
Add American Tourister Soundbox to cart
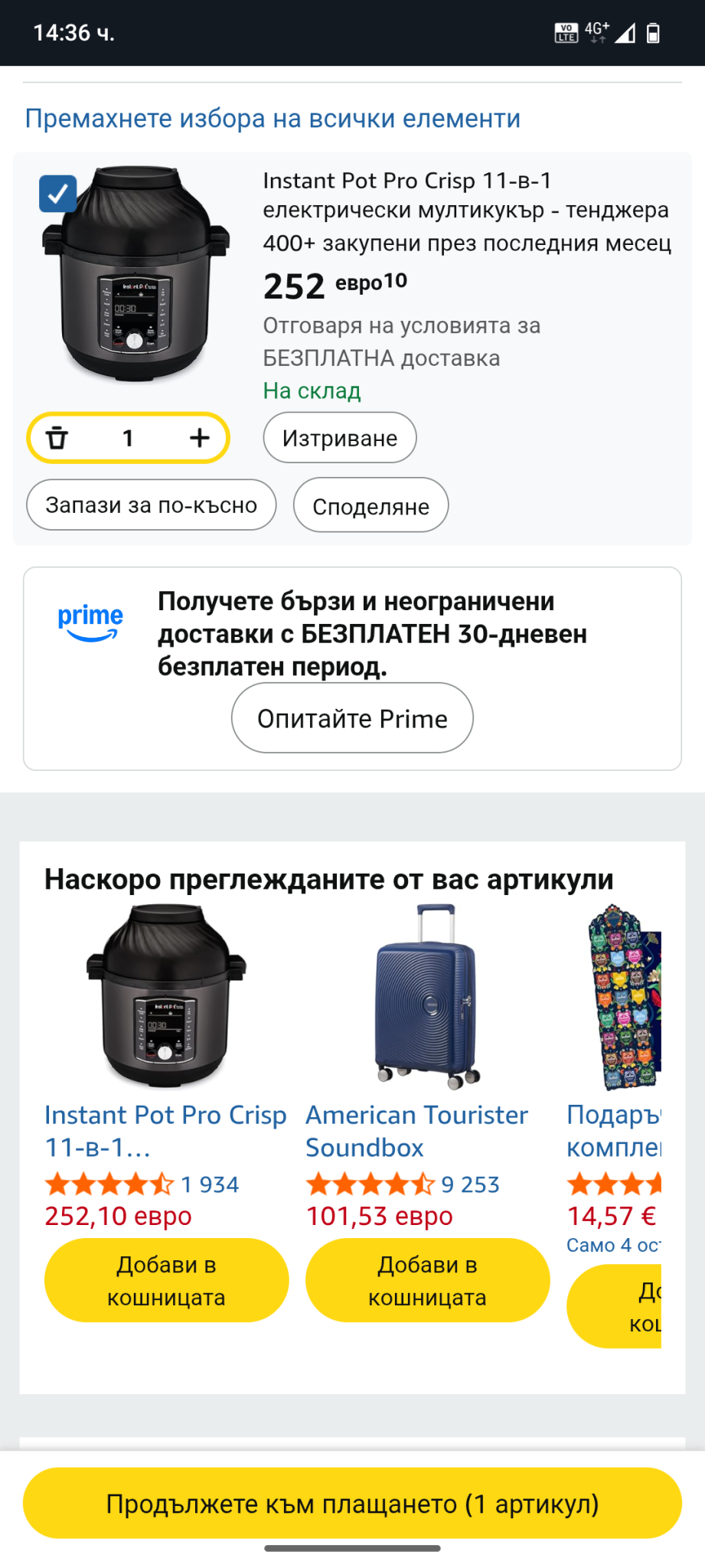coord(427,1280)
